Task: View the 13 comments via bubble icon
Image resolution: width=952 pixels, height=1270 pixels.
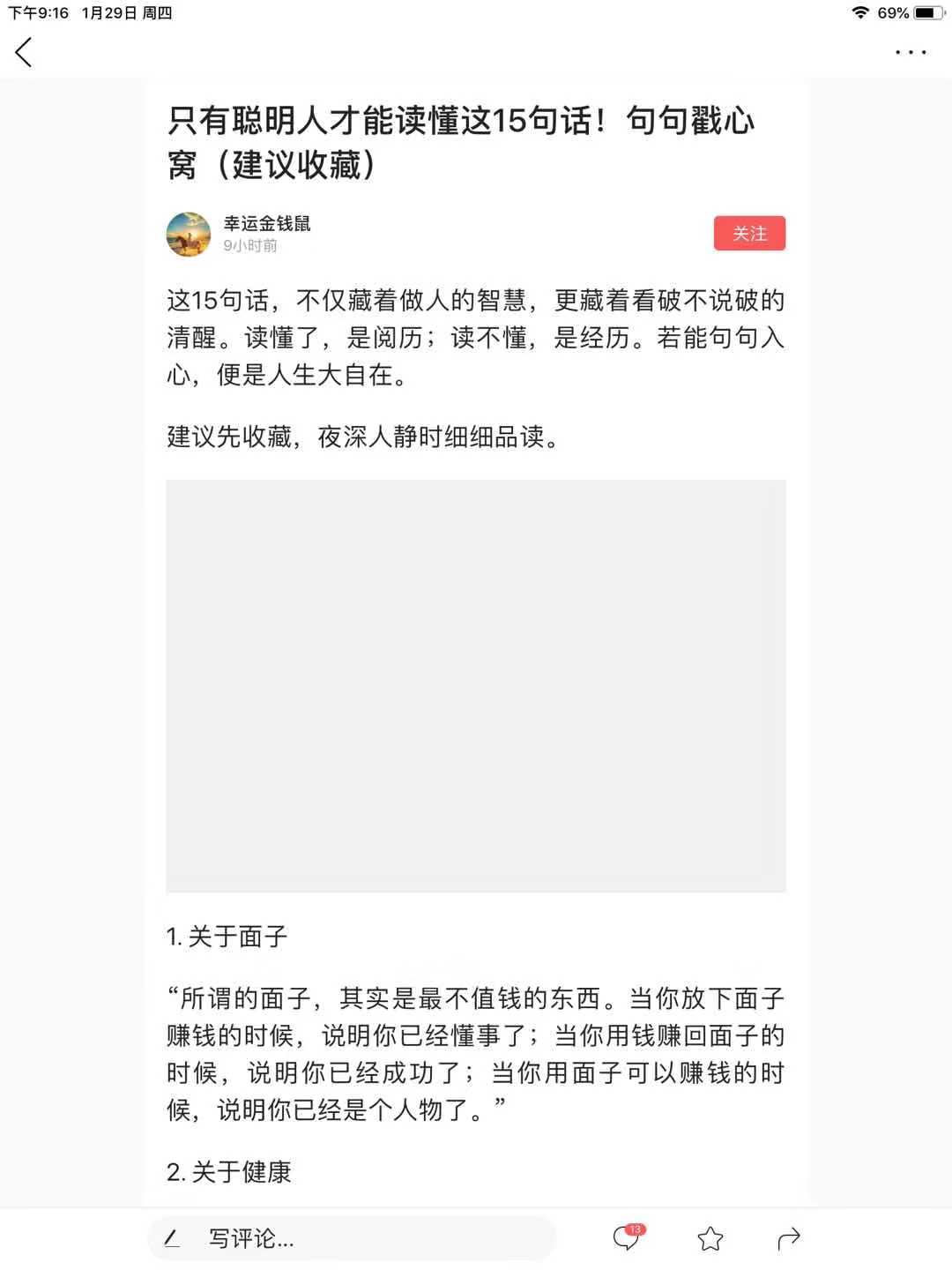Action: [627, 1238]
